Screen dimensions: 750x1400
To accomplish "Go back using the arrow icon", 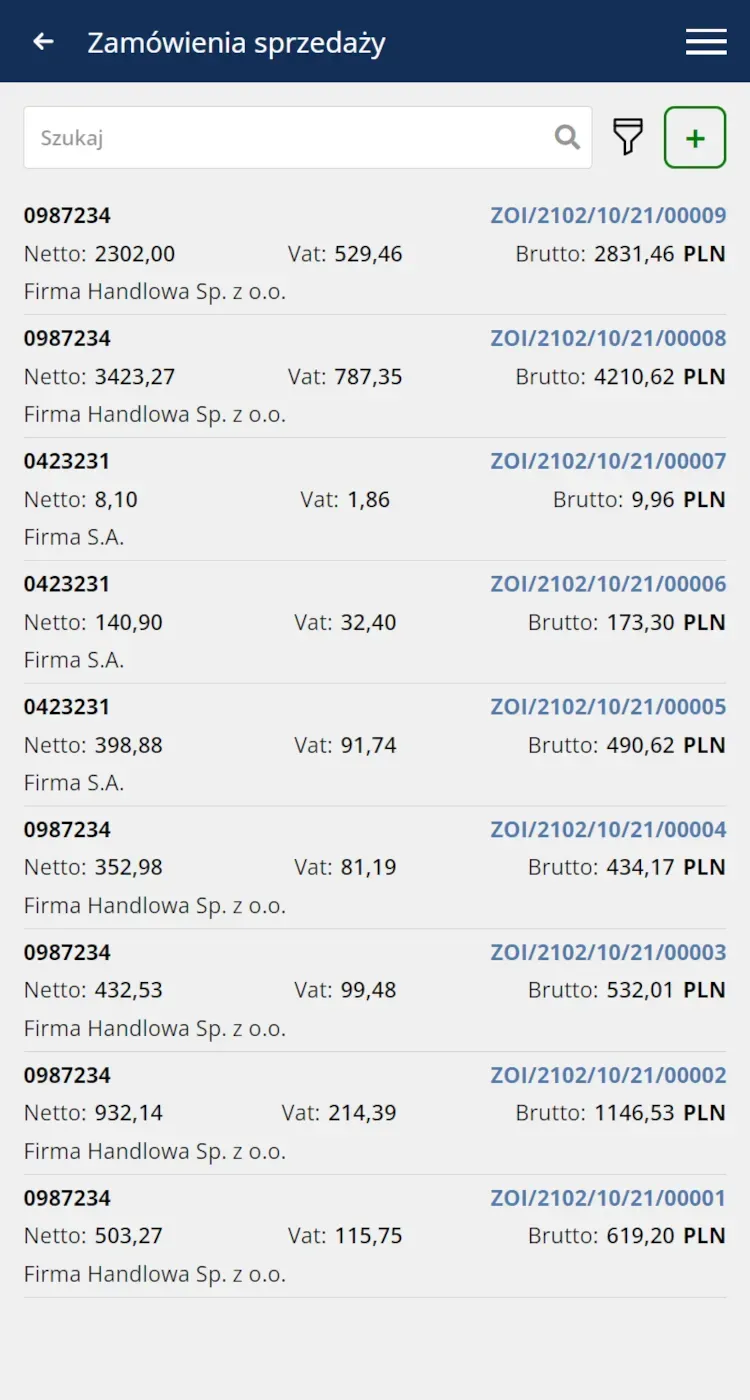I will [43, 42].
